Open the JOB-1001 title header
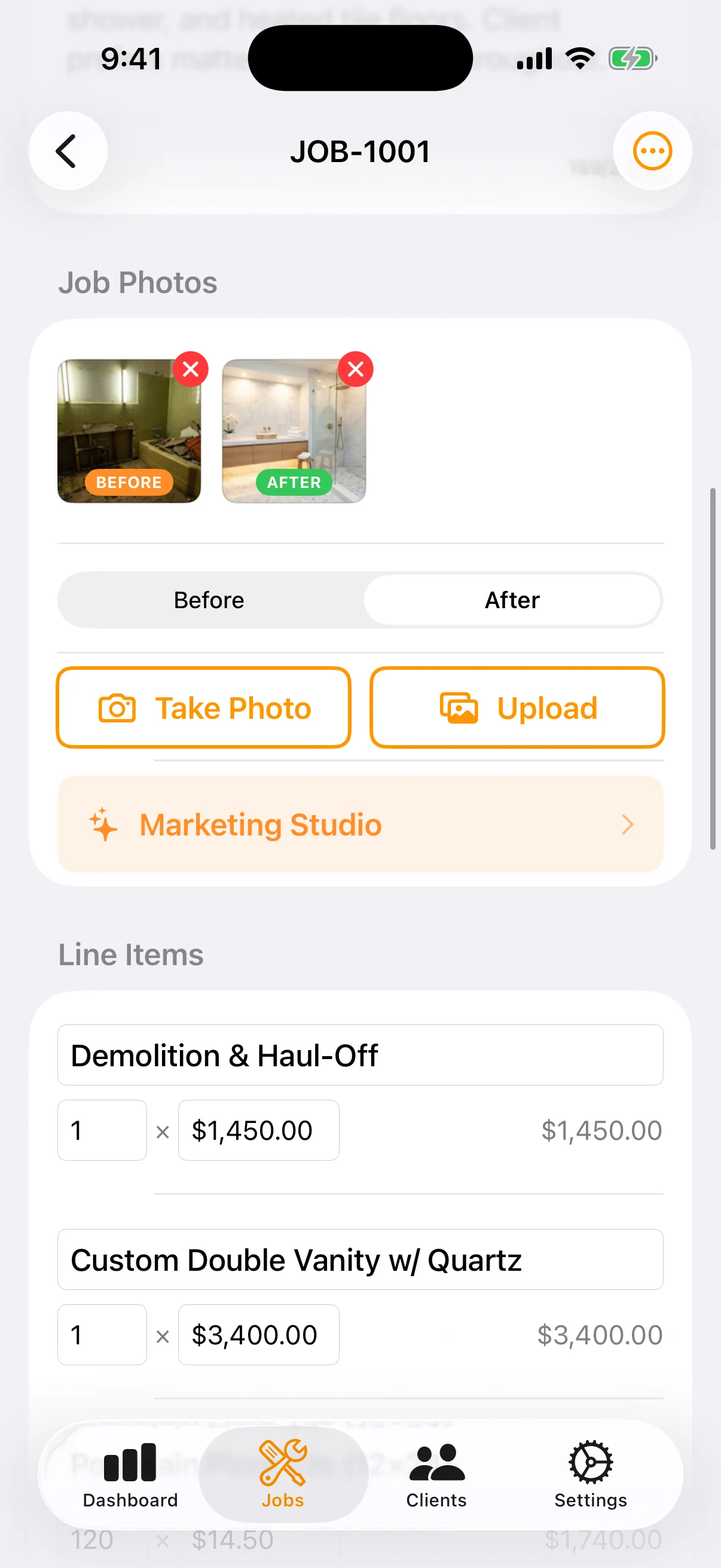The image size is (721, 1568). click(x=361, y=151)
